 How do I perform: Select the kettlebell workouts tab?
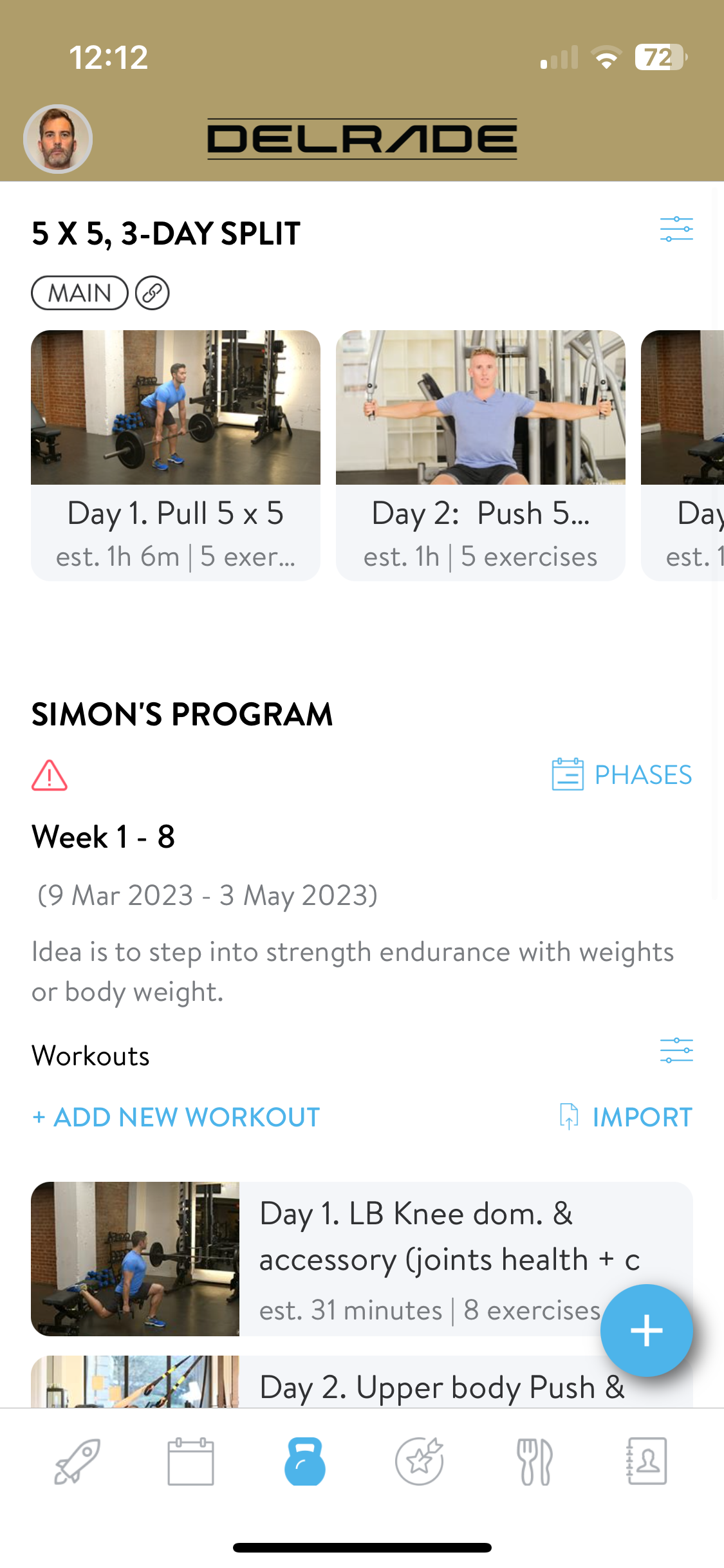pyautogui.click(x=305, y=1461)
